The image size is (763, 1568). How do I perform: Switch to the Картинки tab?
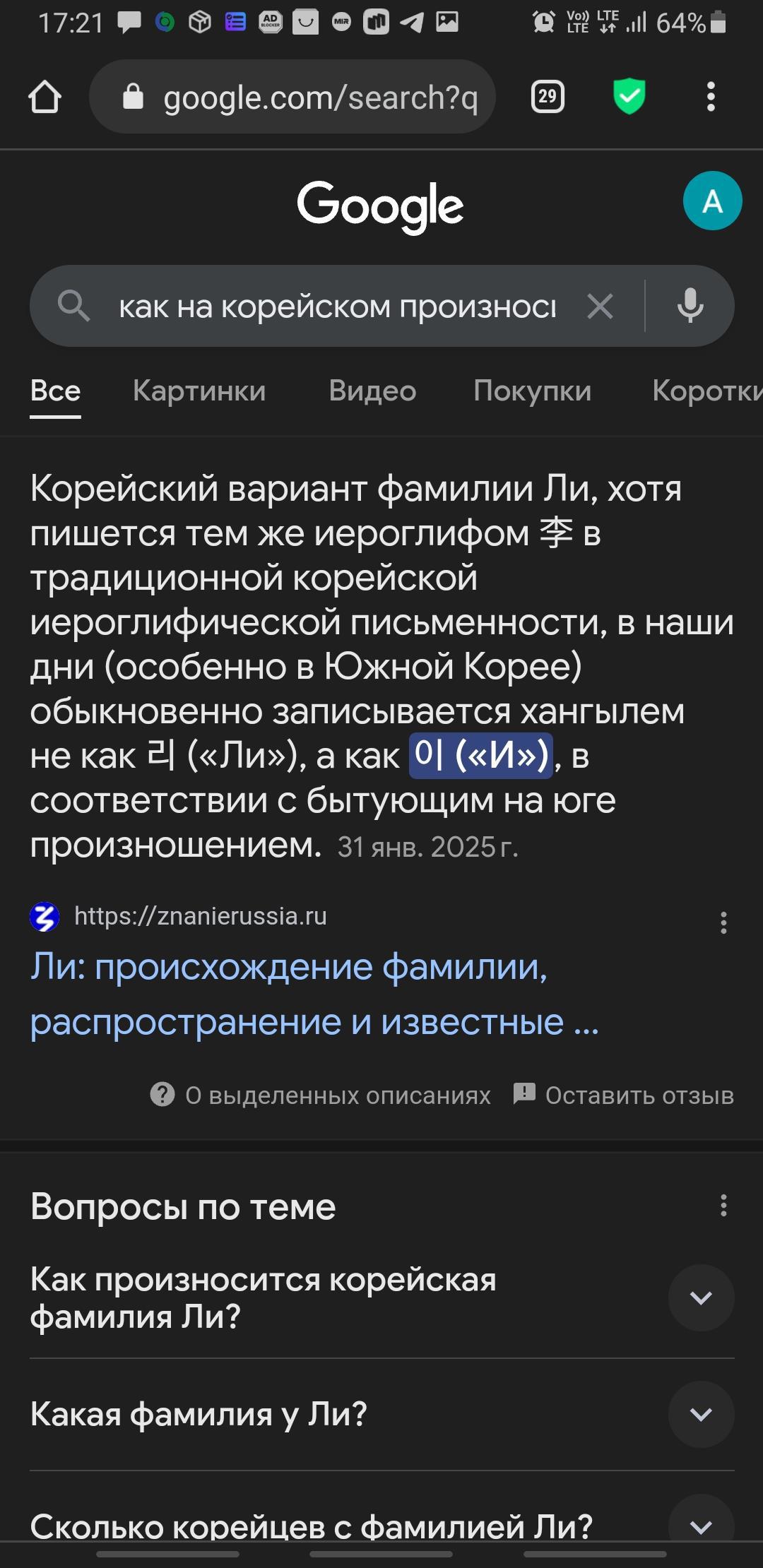tap(199, 391)
